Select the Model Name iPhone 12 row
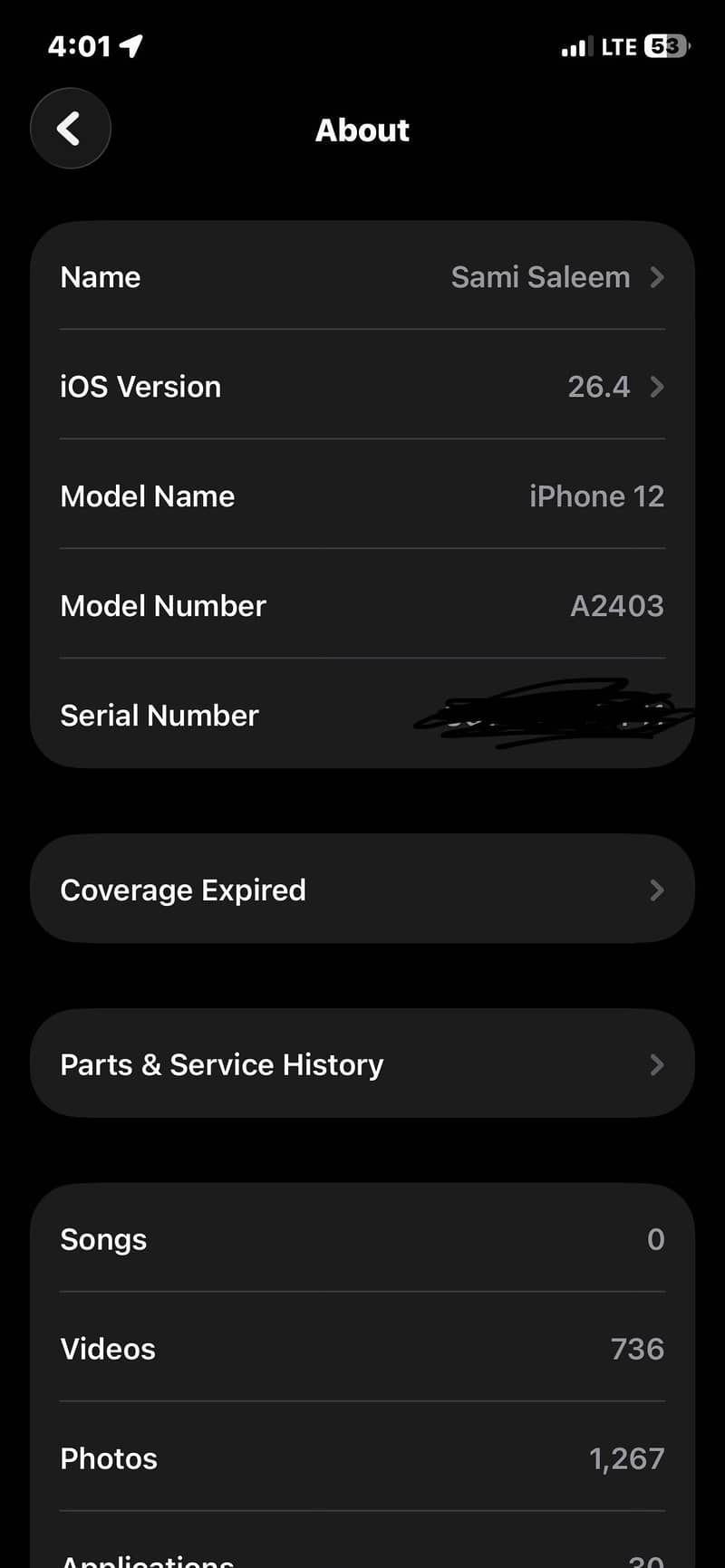 coord(362,496)
